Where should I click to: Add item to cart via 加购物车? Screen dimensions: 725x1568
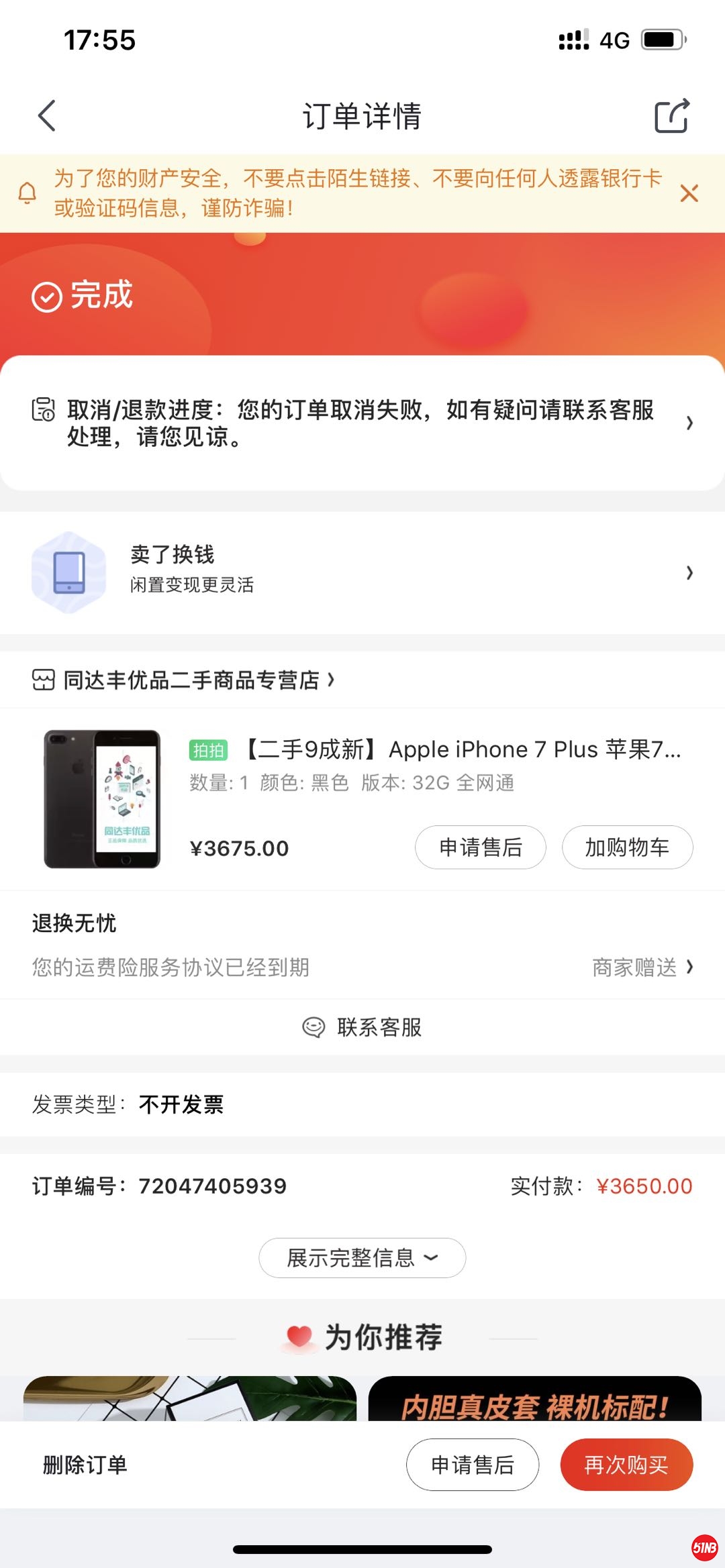tap(627, 847)
